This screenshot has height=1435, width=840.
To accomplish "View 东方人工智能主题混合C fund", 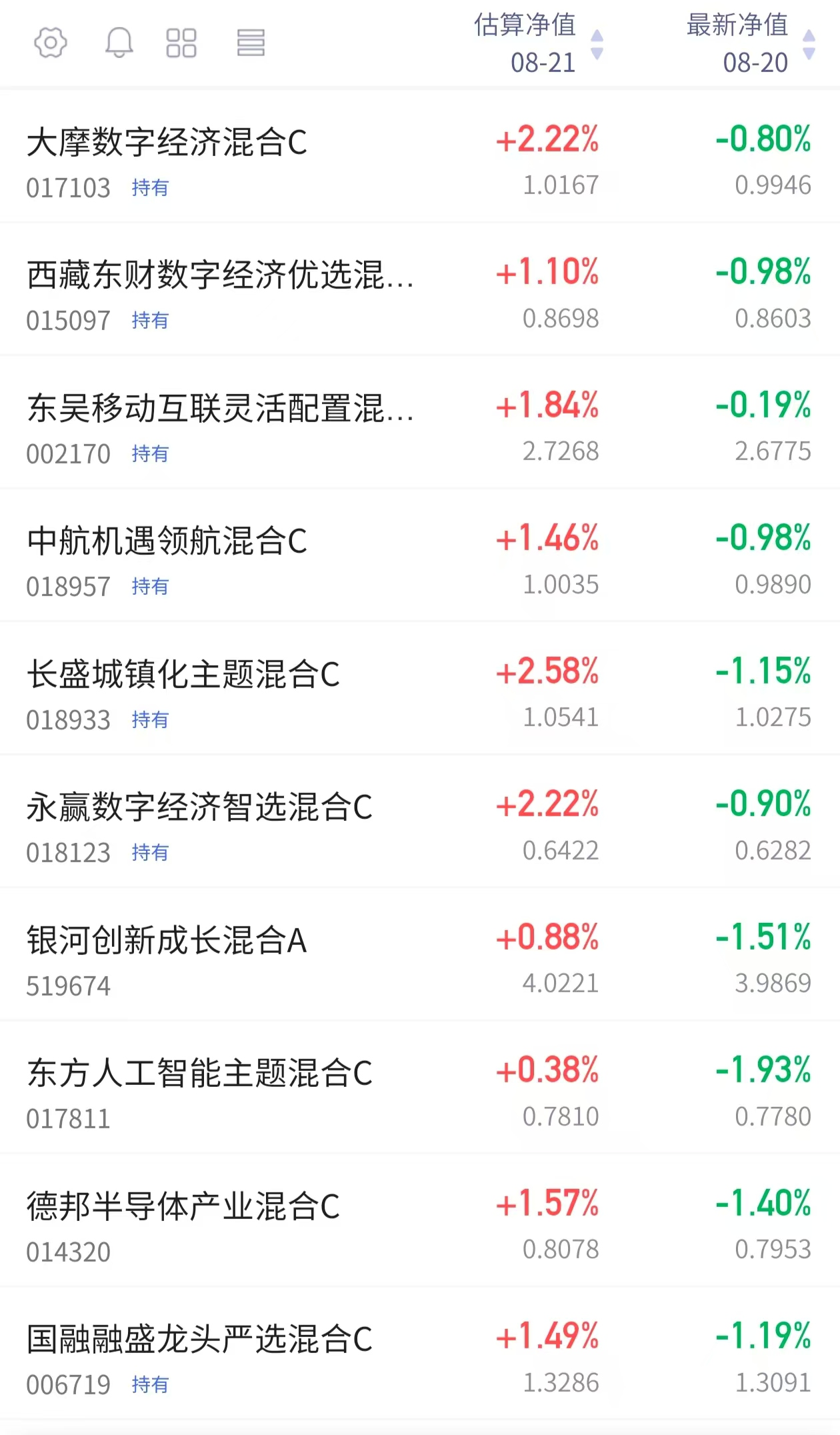I will click(x=199, y=1073).
